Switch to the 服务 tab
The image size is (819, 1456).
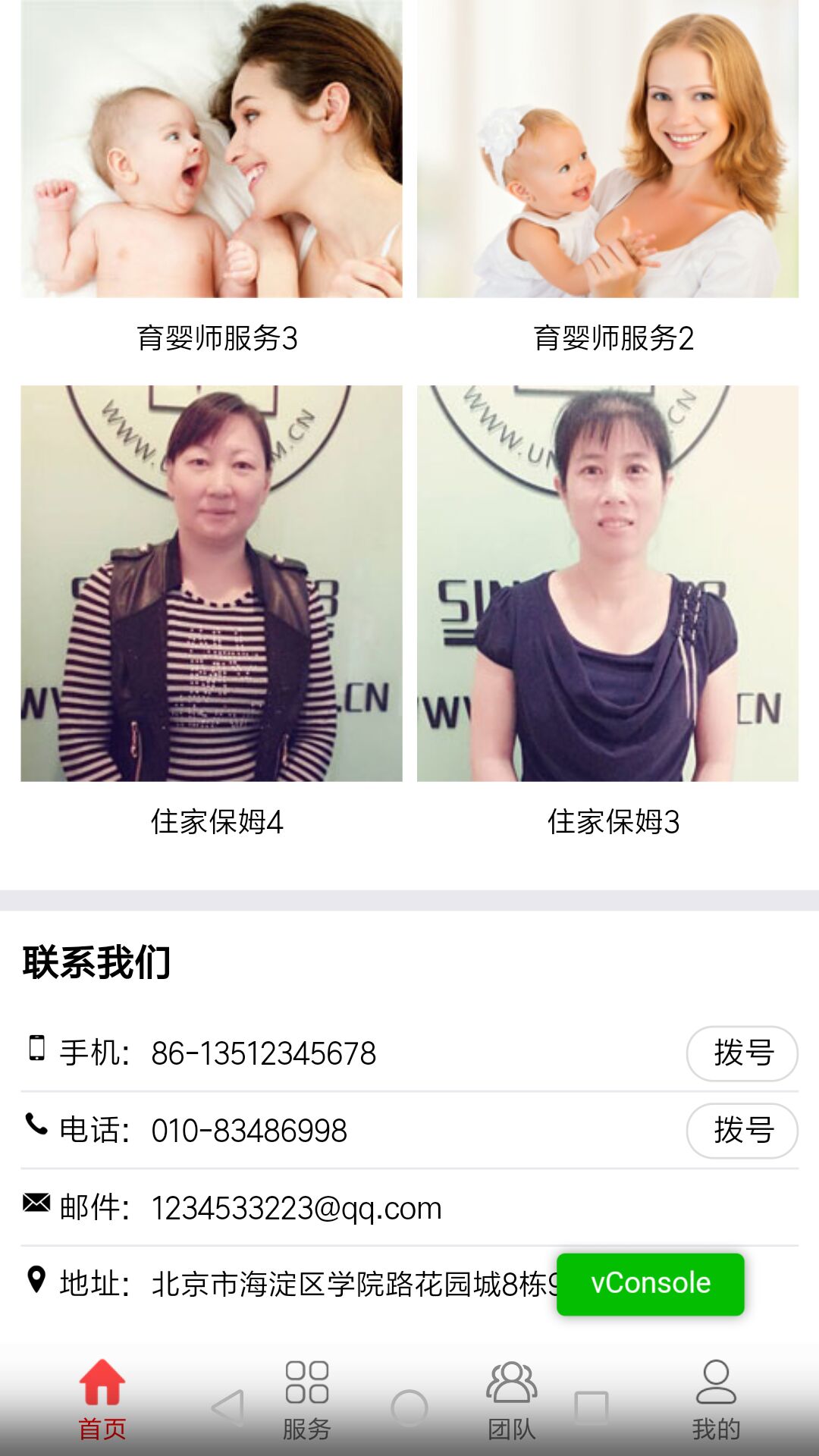[307, 1400]
